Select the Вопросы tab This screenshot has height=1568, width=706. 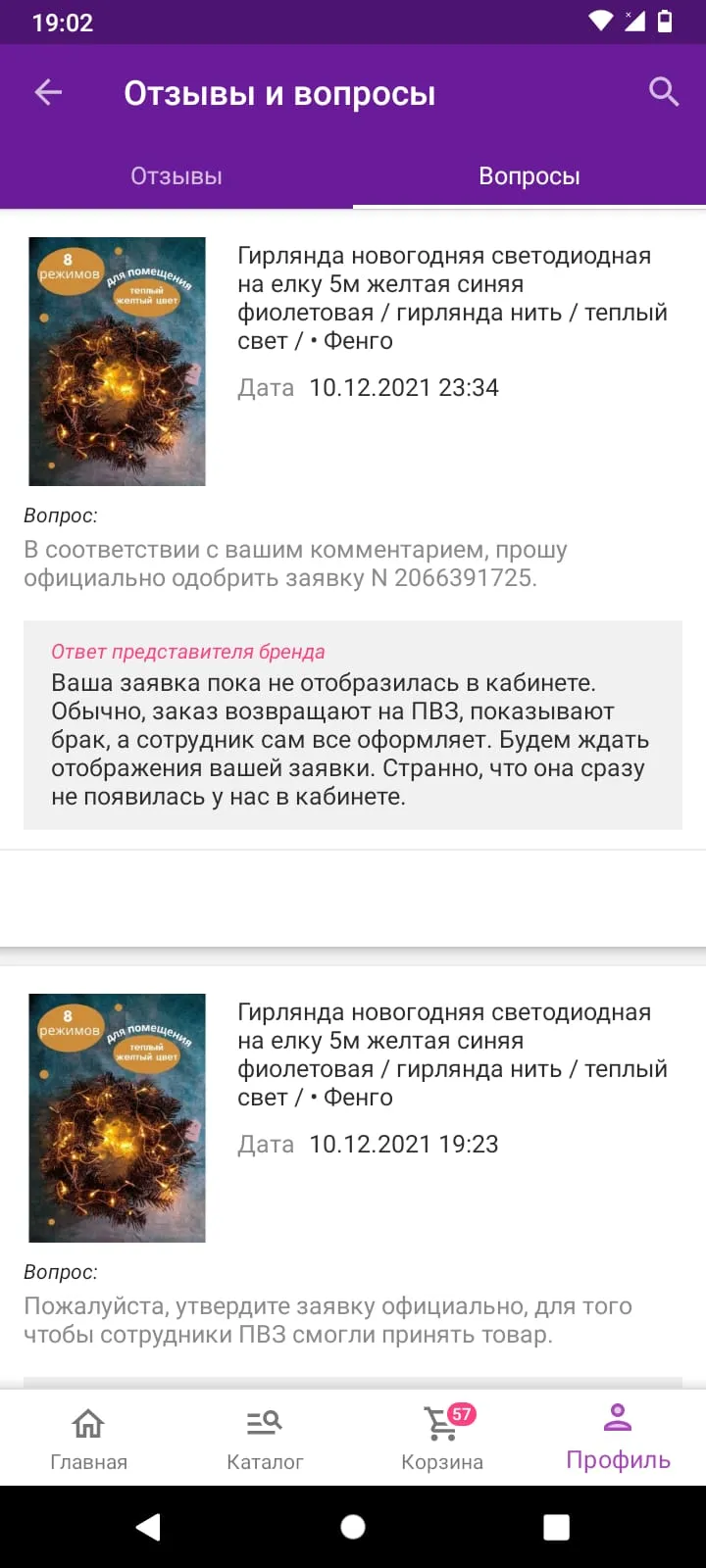tap(529, 176)
